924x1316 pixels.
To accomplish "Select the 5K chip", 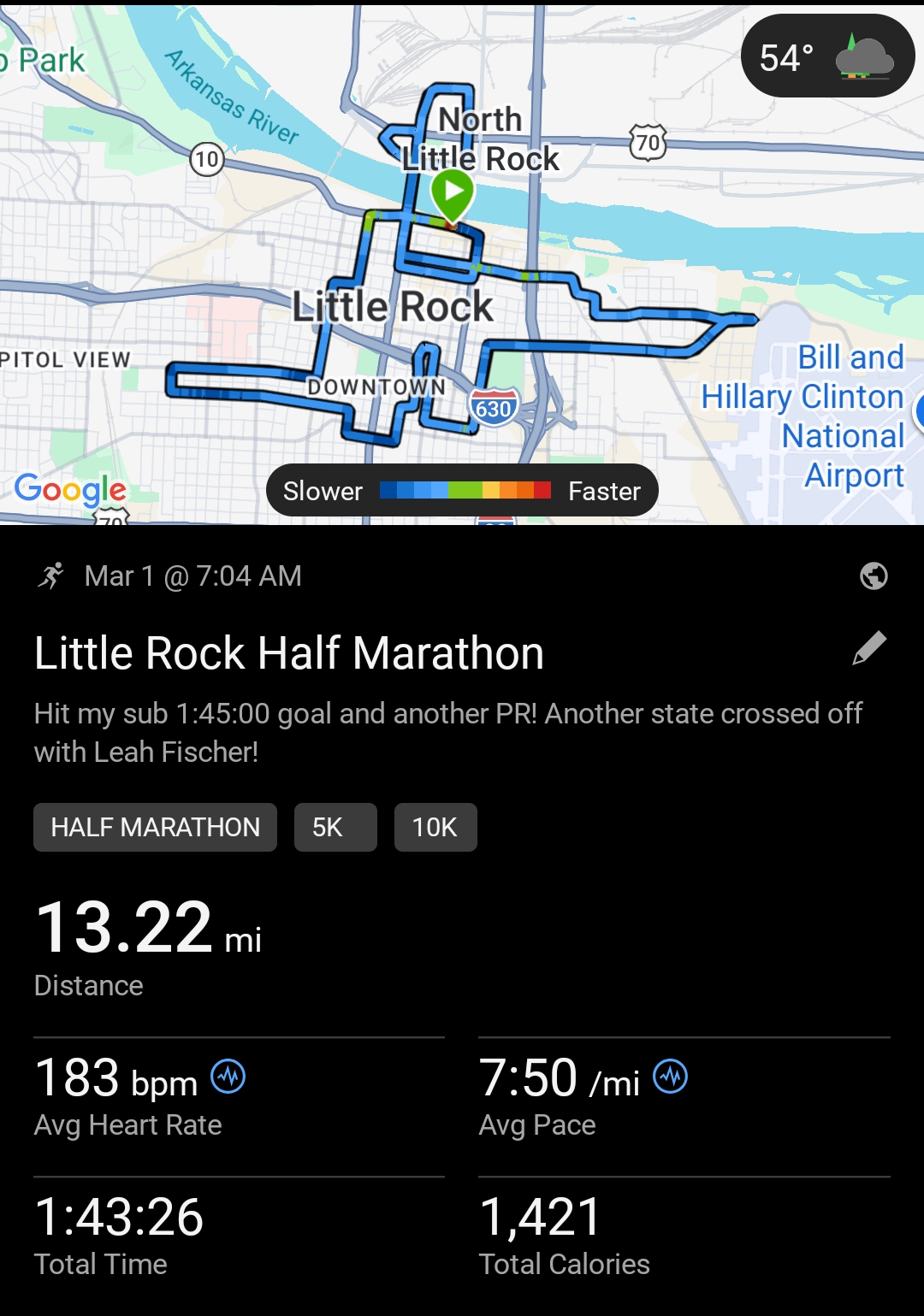I will tap(335, 827).
